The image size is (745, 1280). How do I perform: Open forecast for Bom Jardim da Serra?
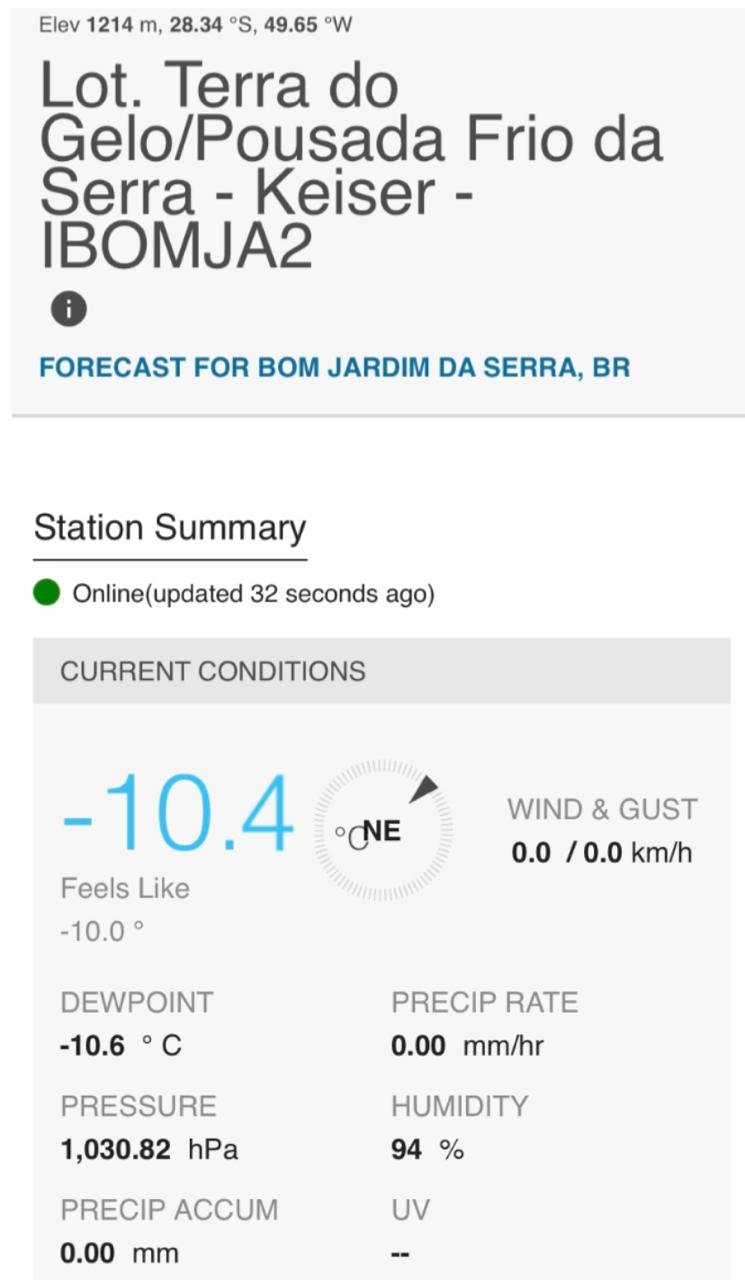click(x=335, y=367)
